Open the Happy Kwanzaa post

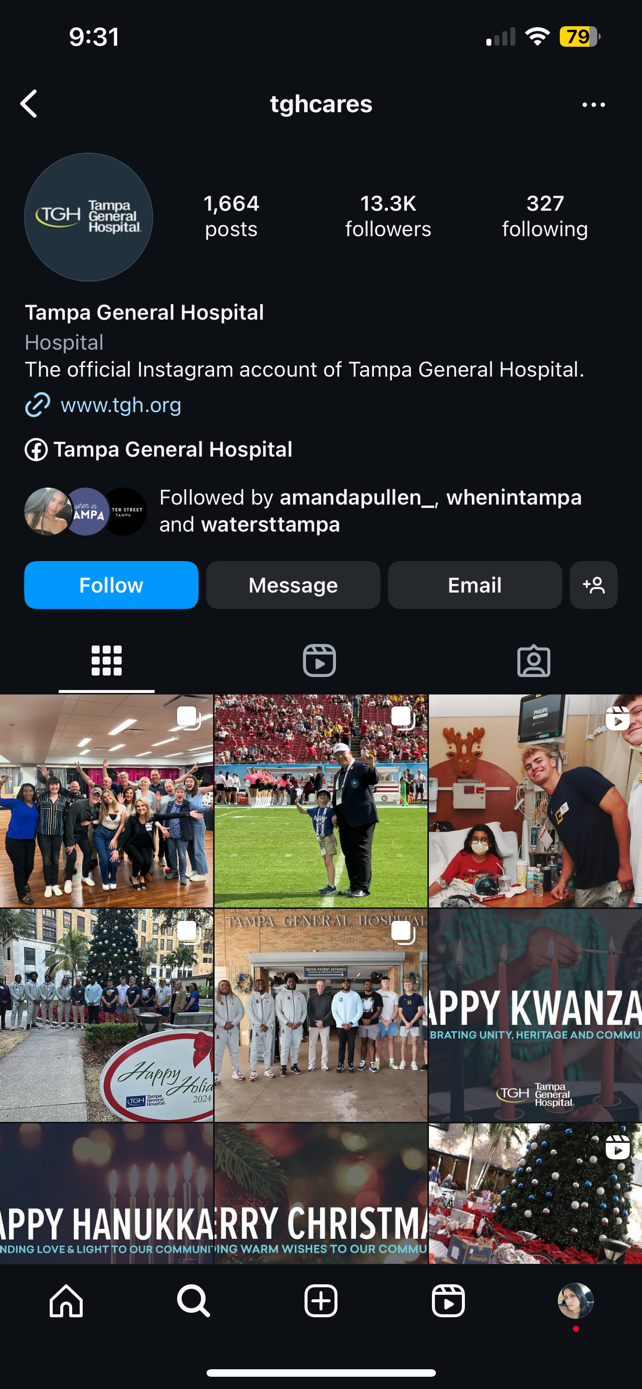(536, 1015)
